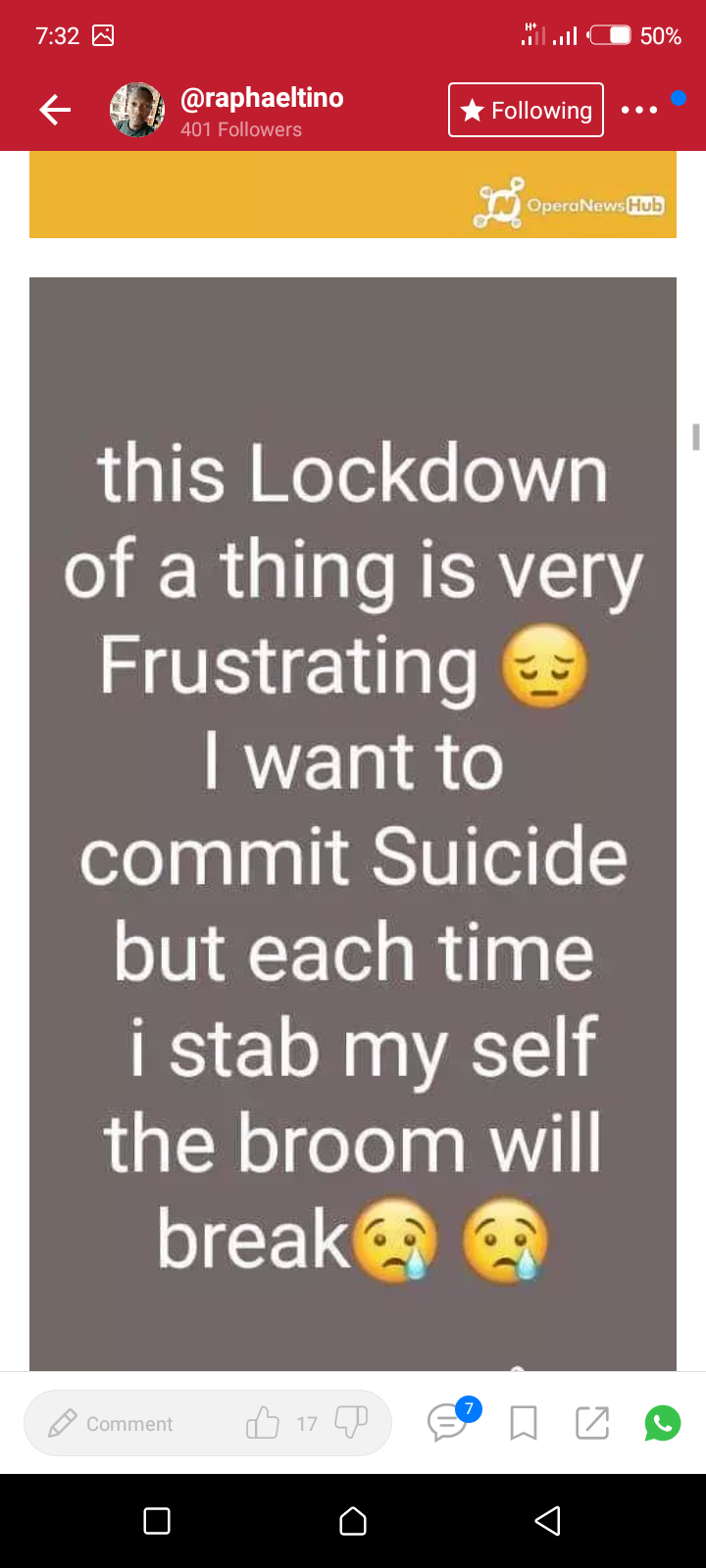Open the Comment input field
Image resolution: width=706 pixels, height=1568 pixels.
pos(129,1423)
